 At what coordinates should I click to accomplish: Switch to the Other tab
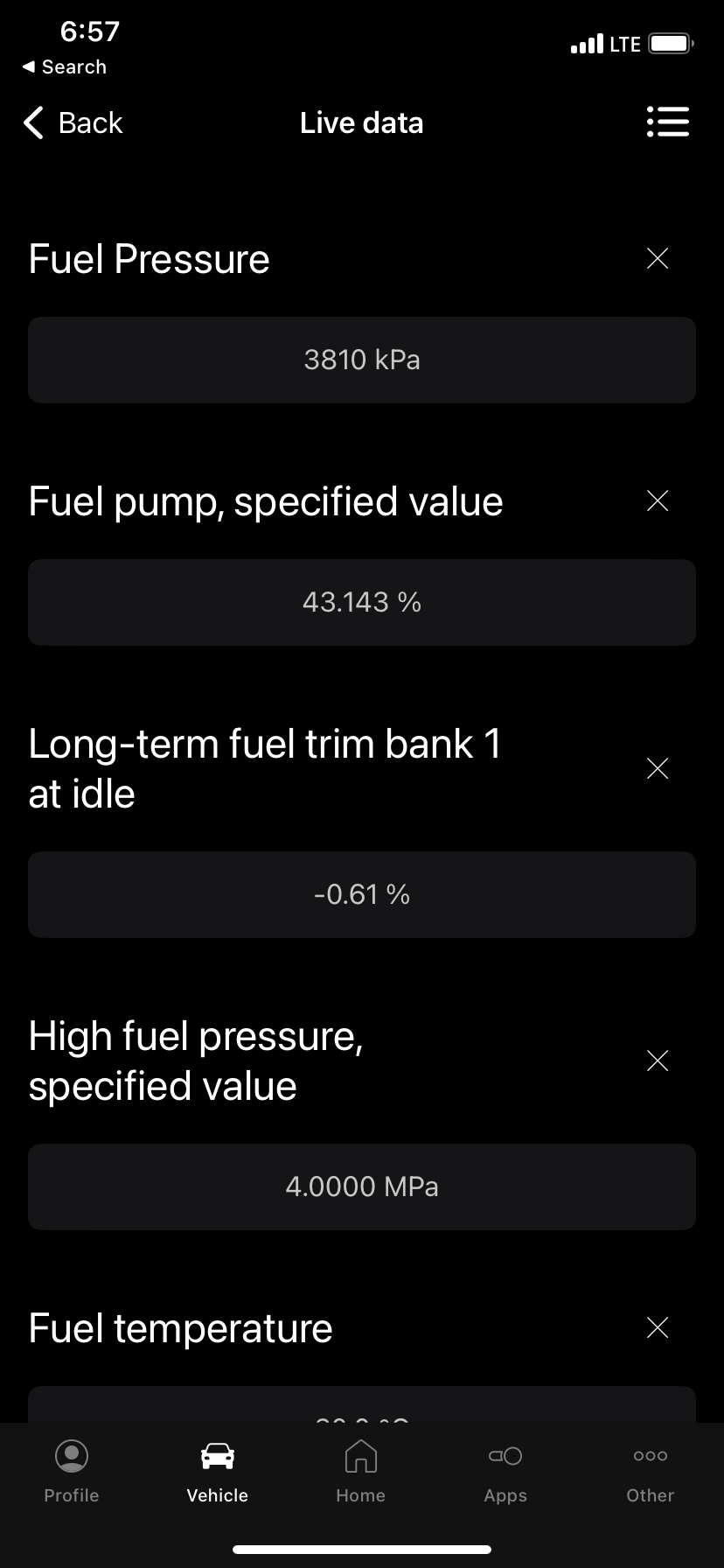(650, 1472)
